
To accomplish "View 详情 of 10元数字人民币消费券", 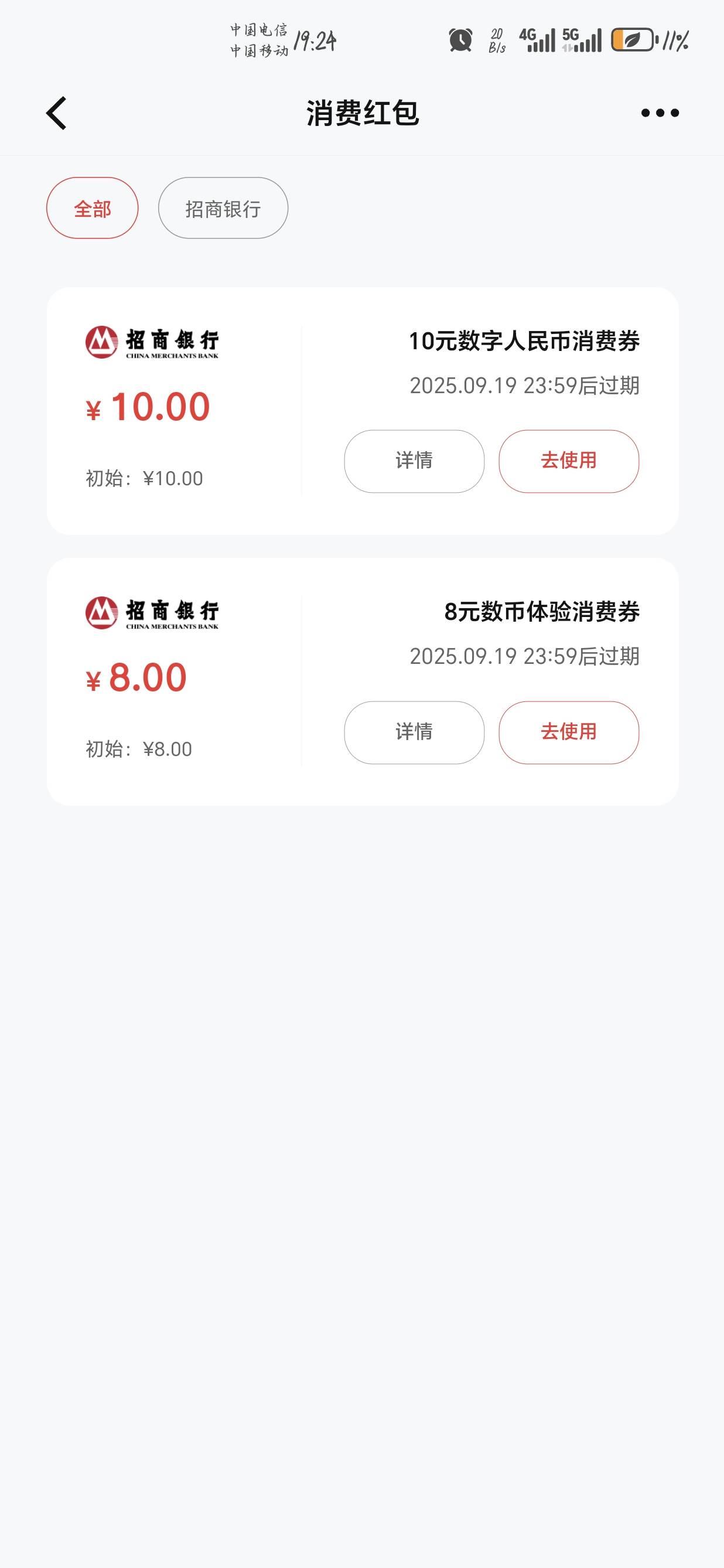I will [414, 461].
